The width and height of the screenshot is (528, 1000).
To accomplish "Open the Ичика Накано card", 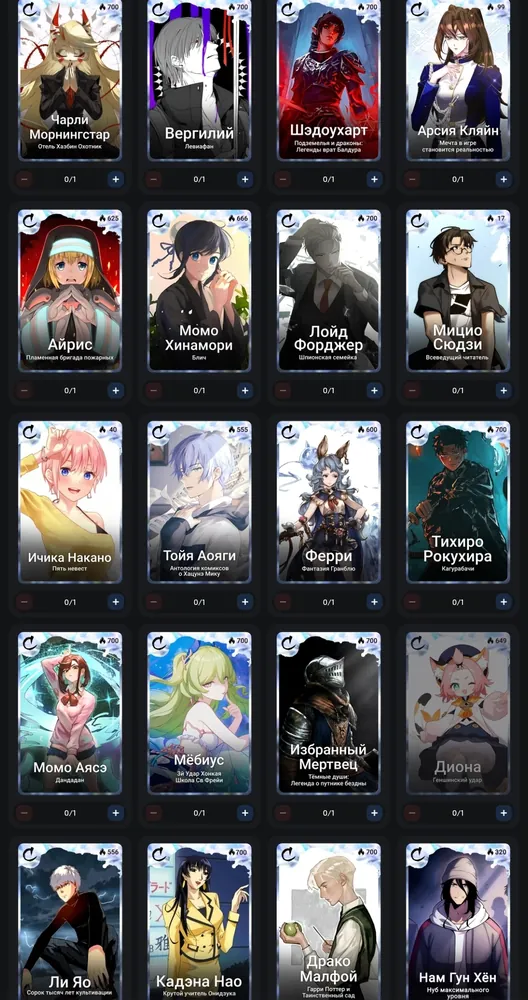I will (70, 501).
